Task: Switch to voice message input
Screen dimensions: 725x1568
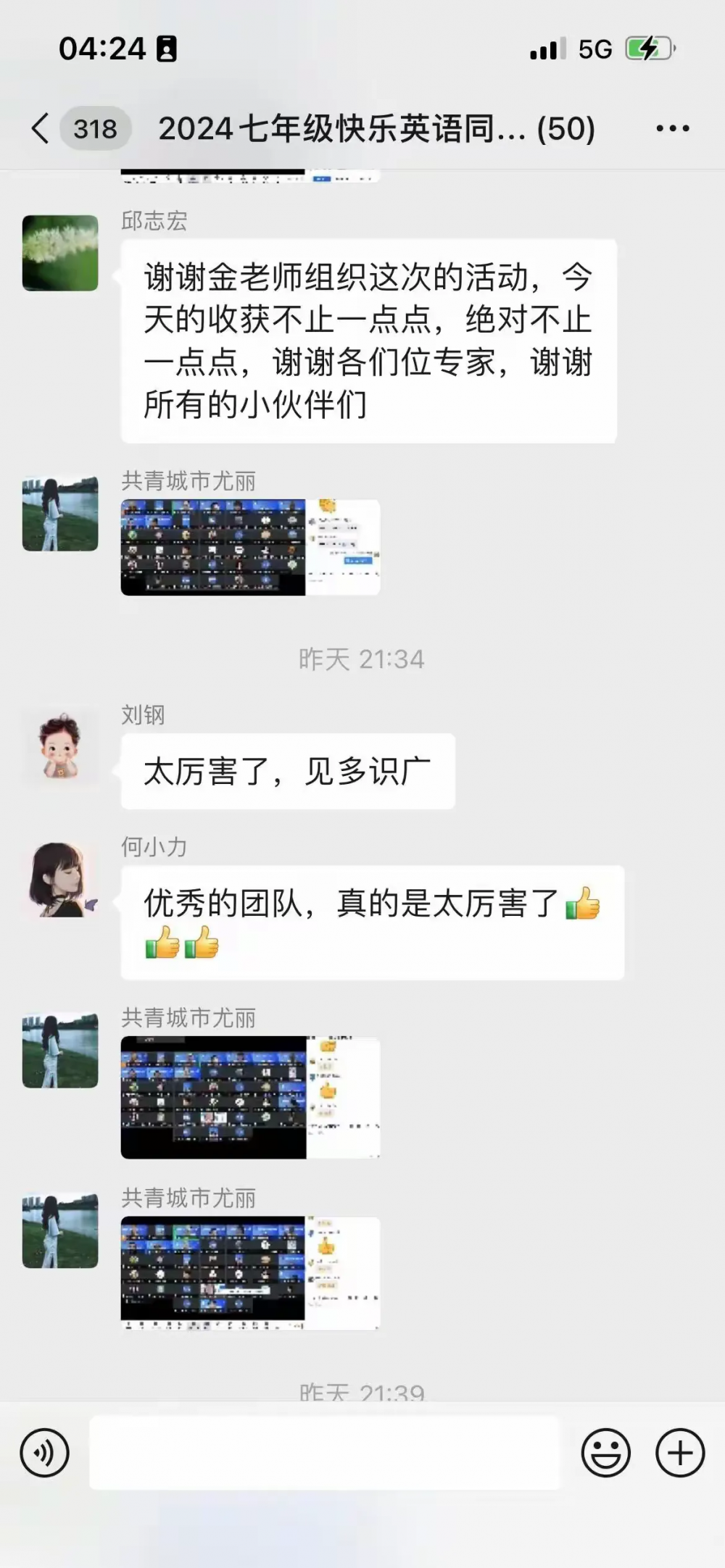Action: pos(45,1453)
